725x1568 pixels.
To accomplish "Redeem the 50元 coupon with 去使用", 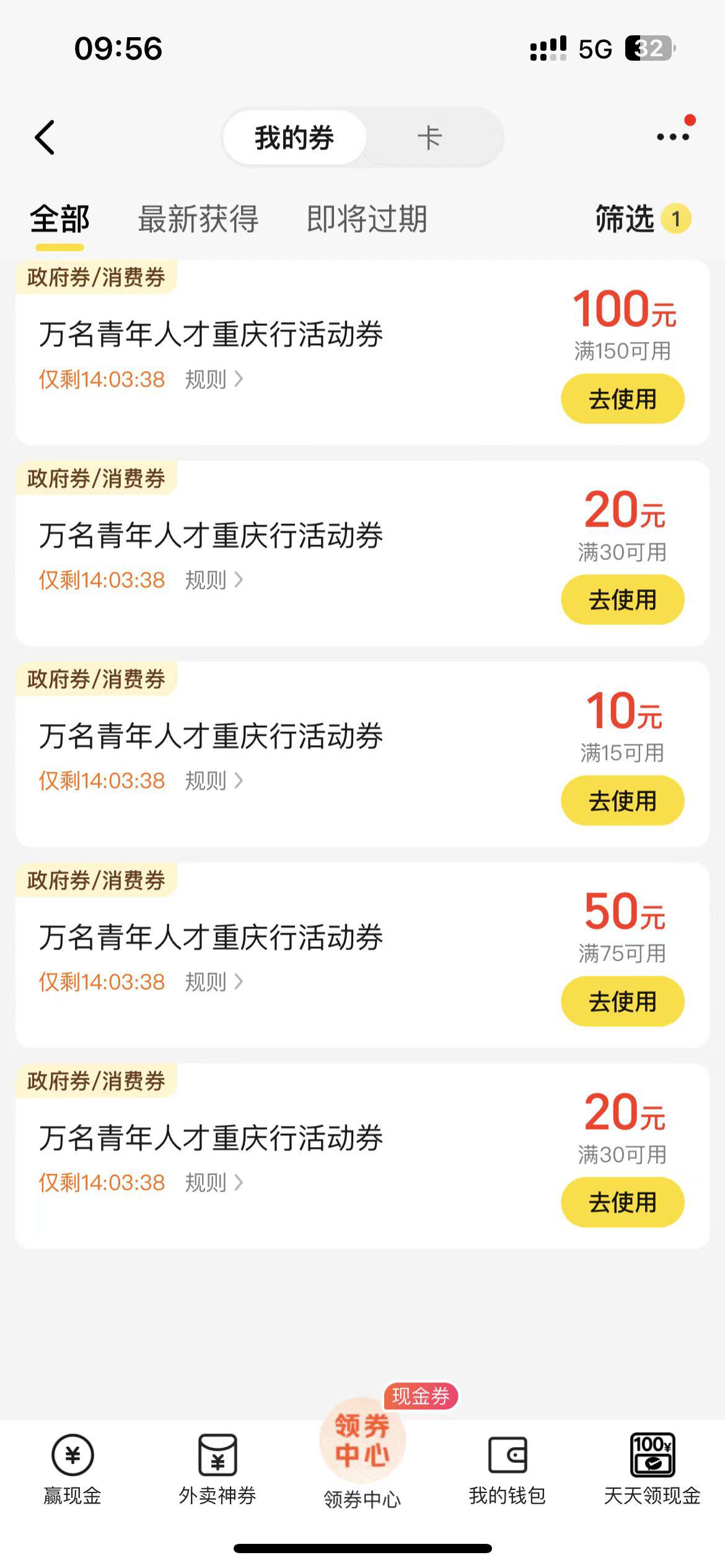I will (x=622, y=1001).
